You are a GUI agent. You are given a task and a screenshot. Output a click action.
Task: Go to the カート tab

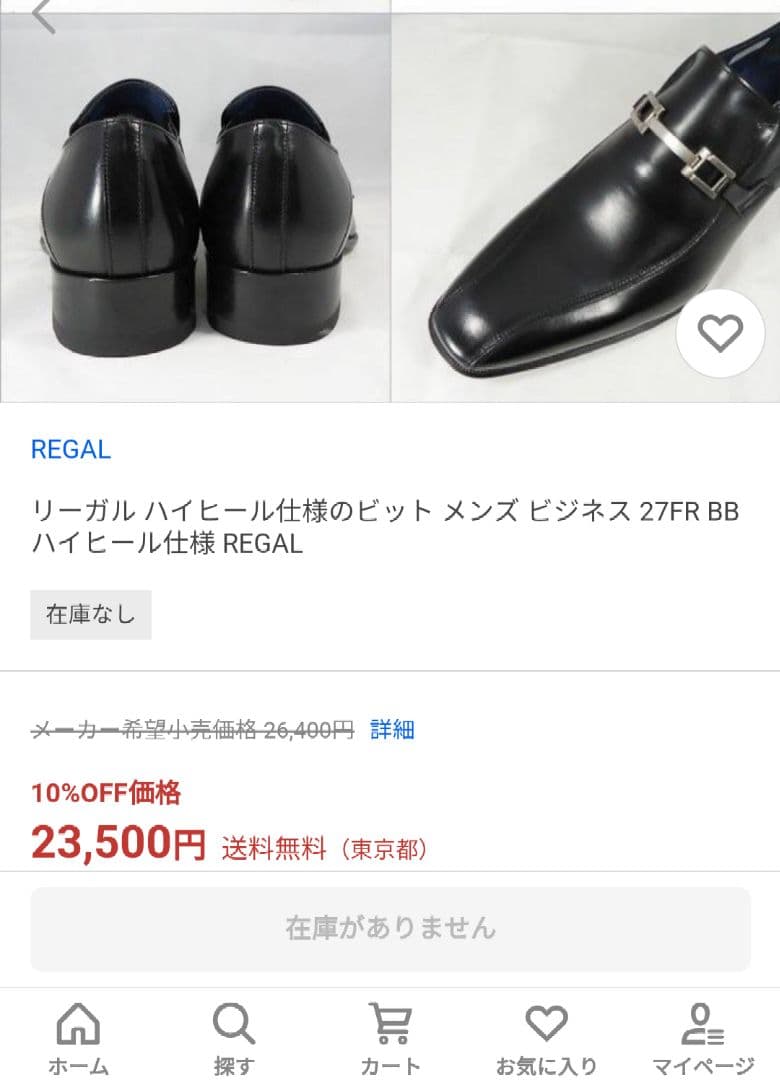click(x=390, y=1037)
